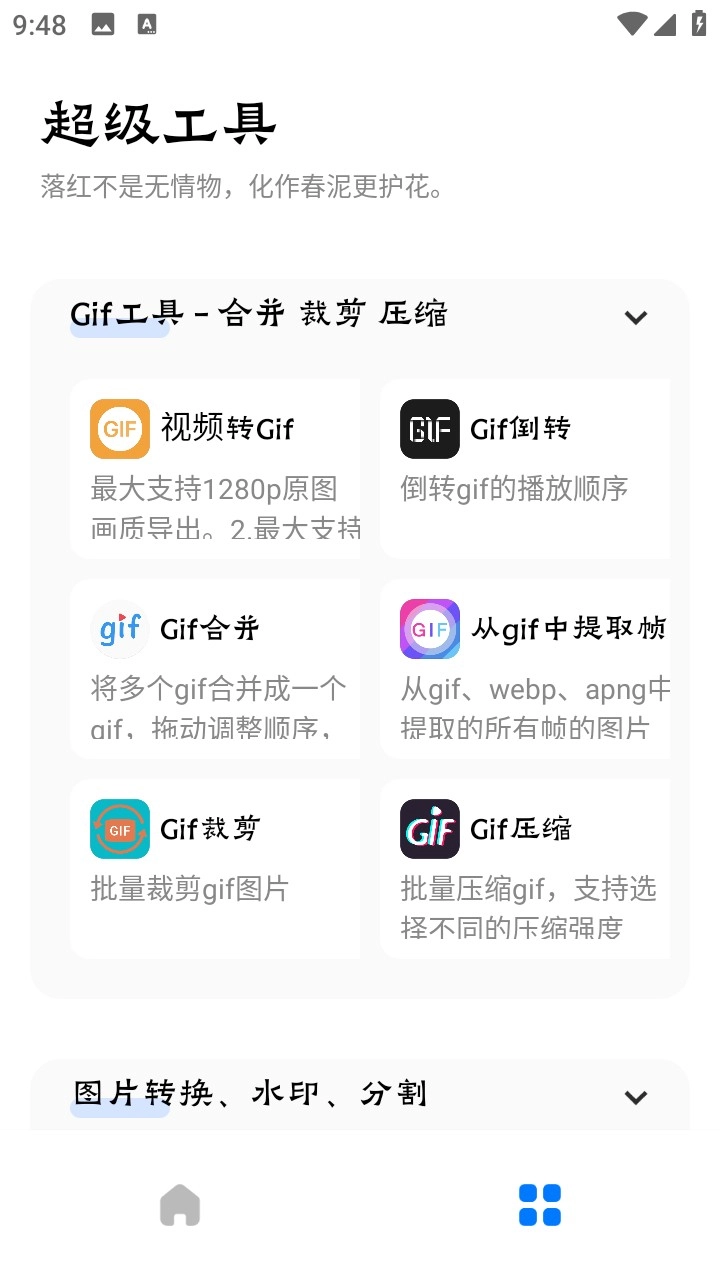Expand the 图片转换、水印、分割 section
The height and width of the screenshot is (1280, 720).
636,1096
